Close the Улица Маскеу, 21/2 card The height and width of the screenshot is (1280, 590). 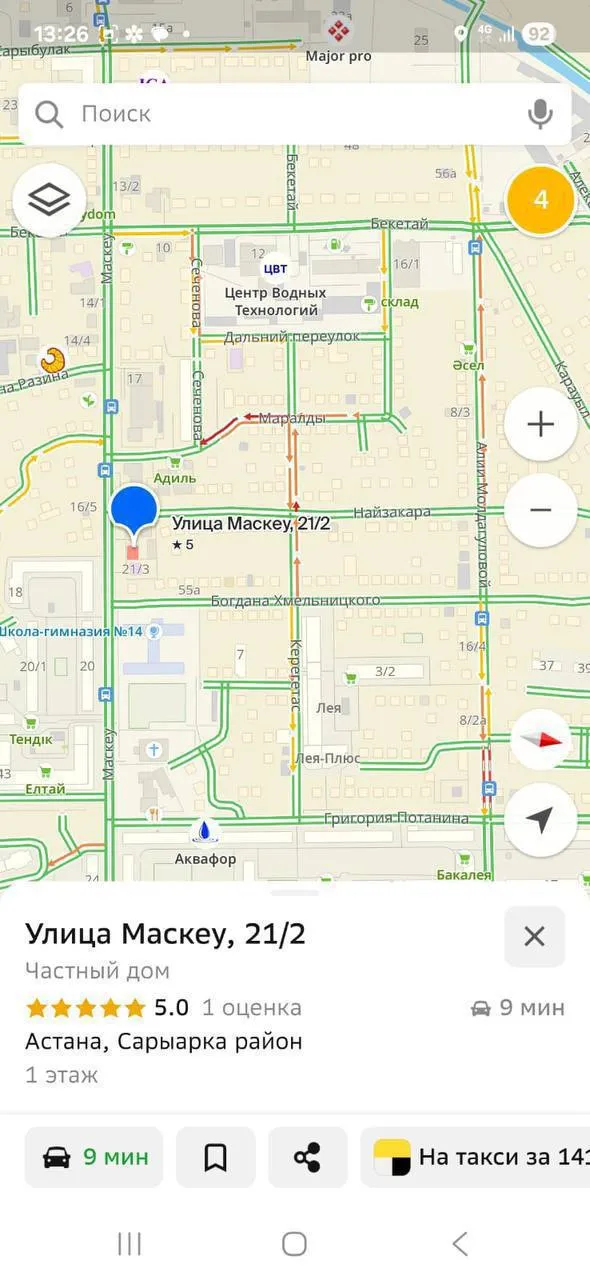pyautogui.click(x=535, y=936)
